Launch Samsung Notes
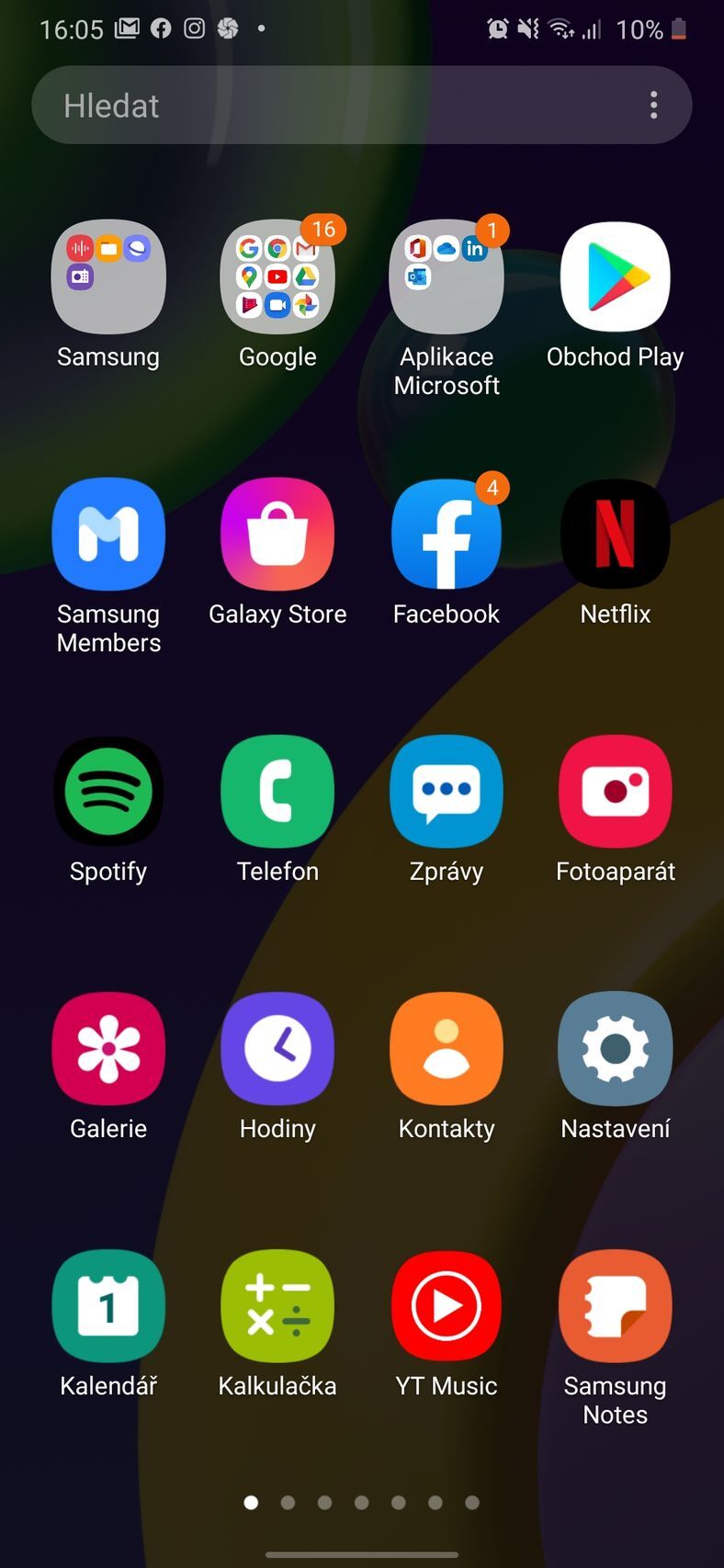 tap(615, 1306)
